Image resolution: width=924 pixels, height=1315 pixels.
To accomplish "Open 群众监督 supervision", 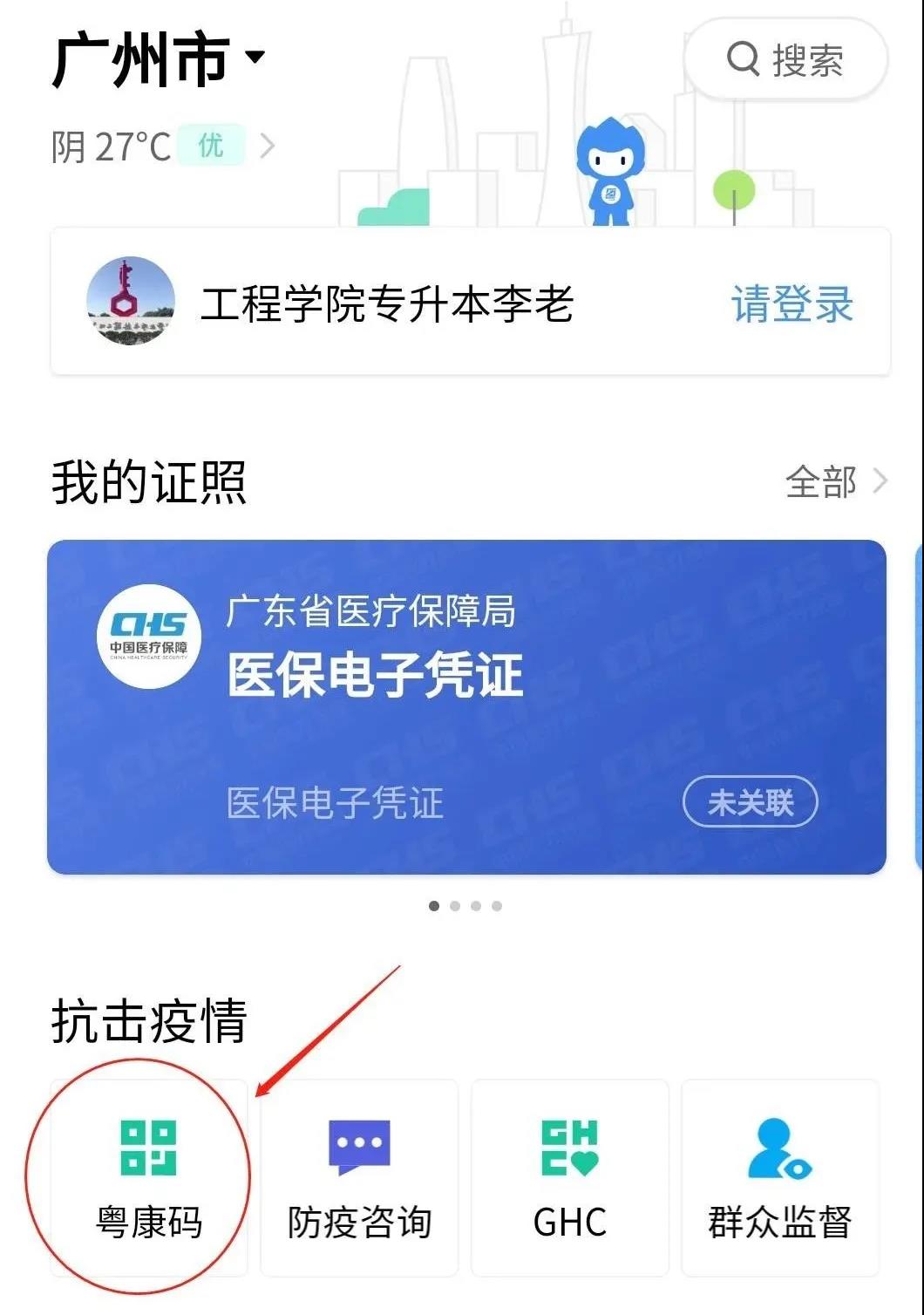I will click(x=779, y=1177).
